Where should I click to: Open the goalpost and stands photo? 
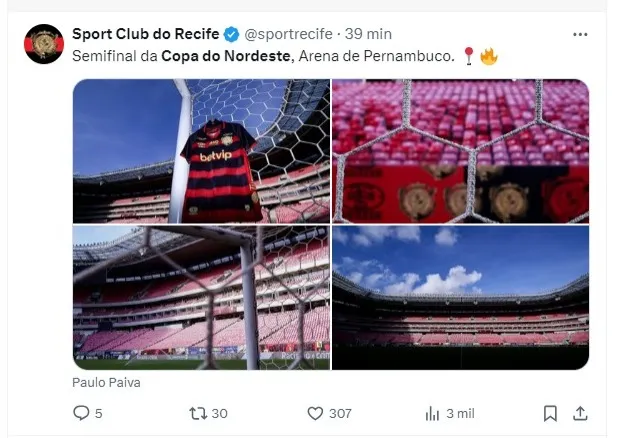201,297
